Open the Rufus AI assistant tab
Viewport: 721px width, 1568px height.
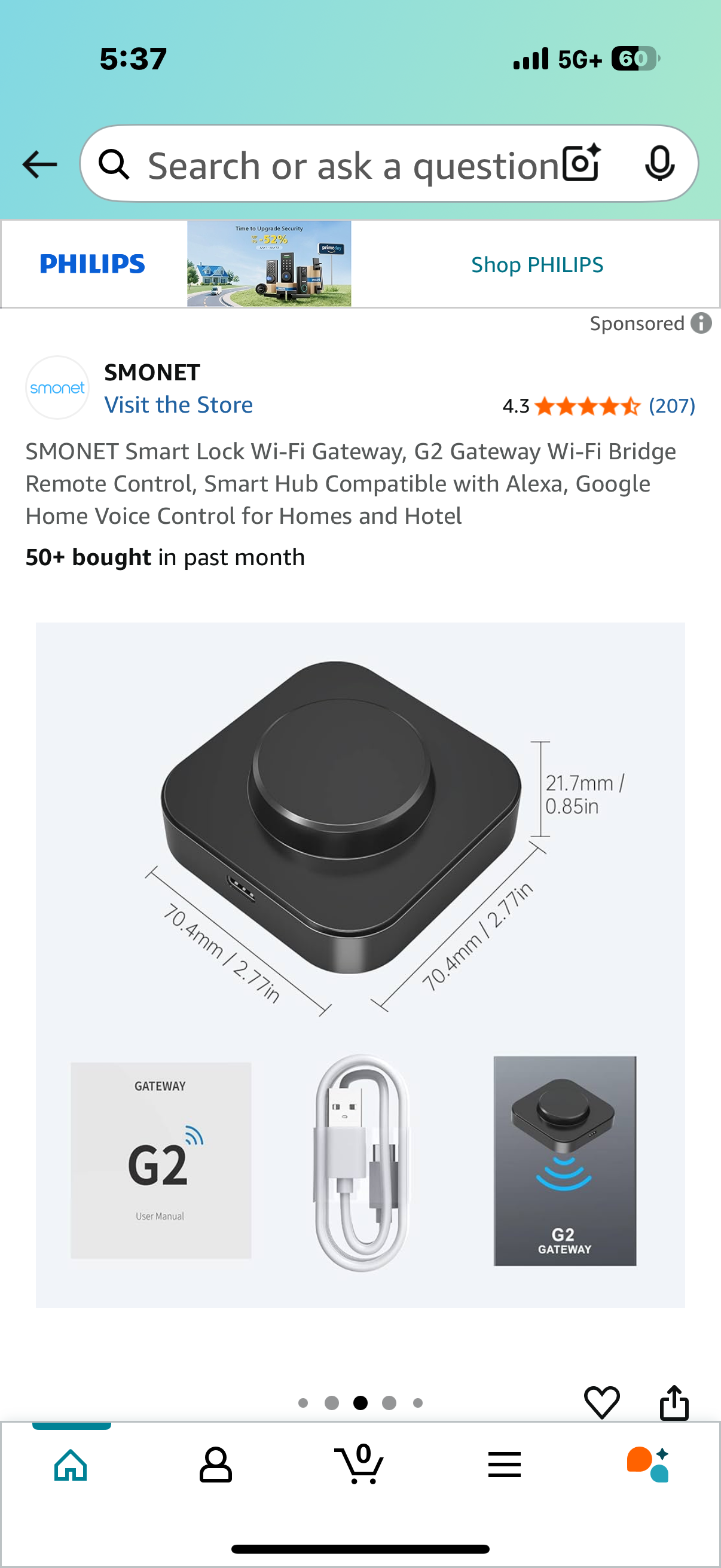(x=648, y=1465)
